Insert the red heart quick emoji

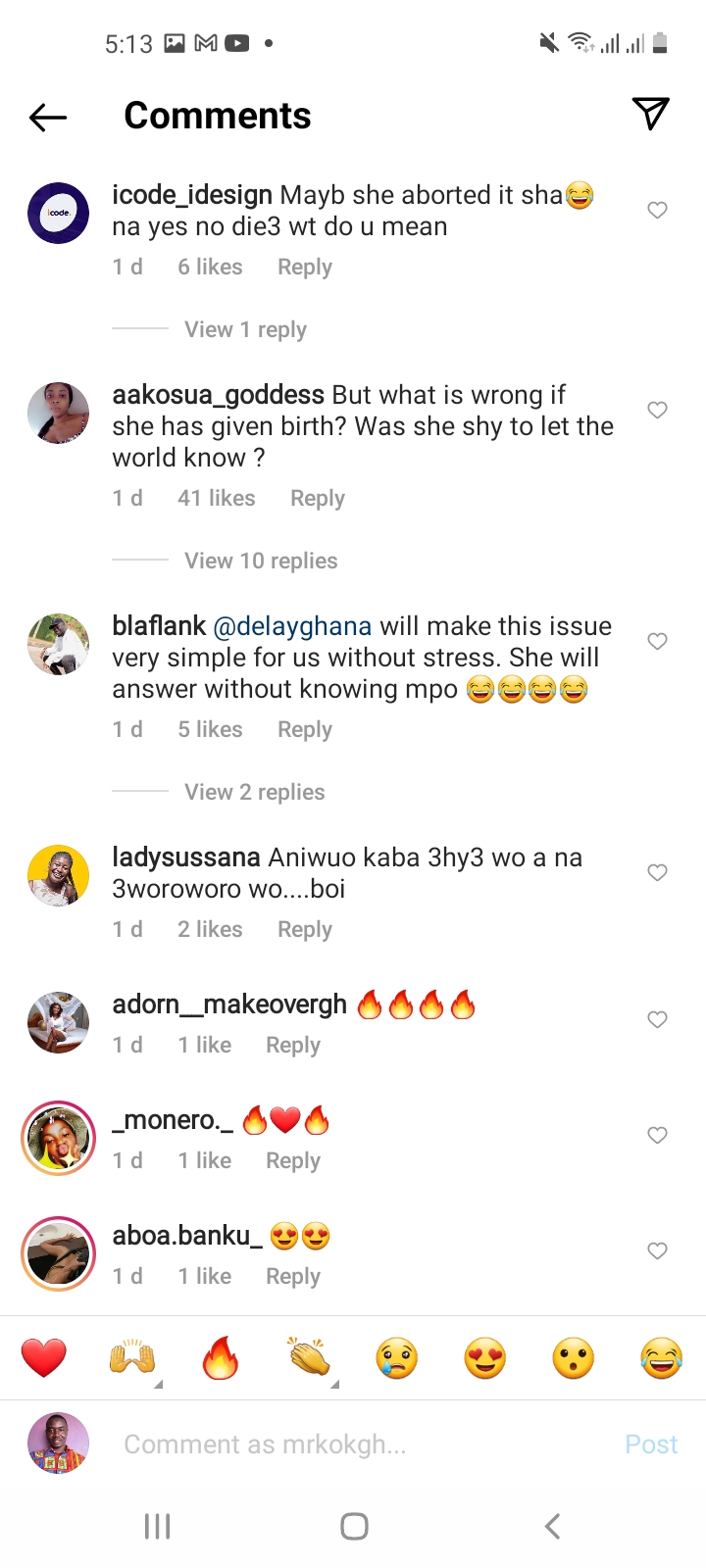(44, 1358)
